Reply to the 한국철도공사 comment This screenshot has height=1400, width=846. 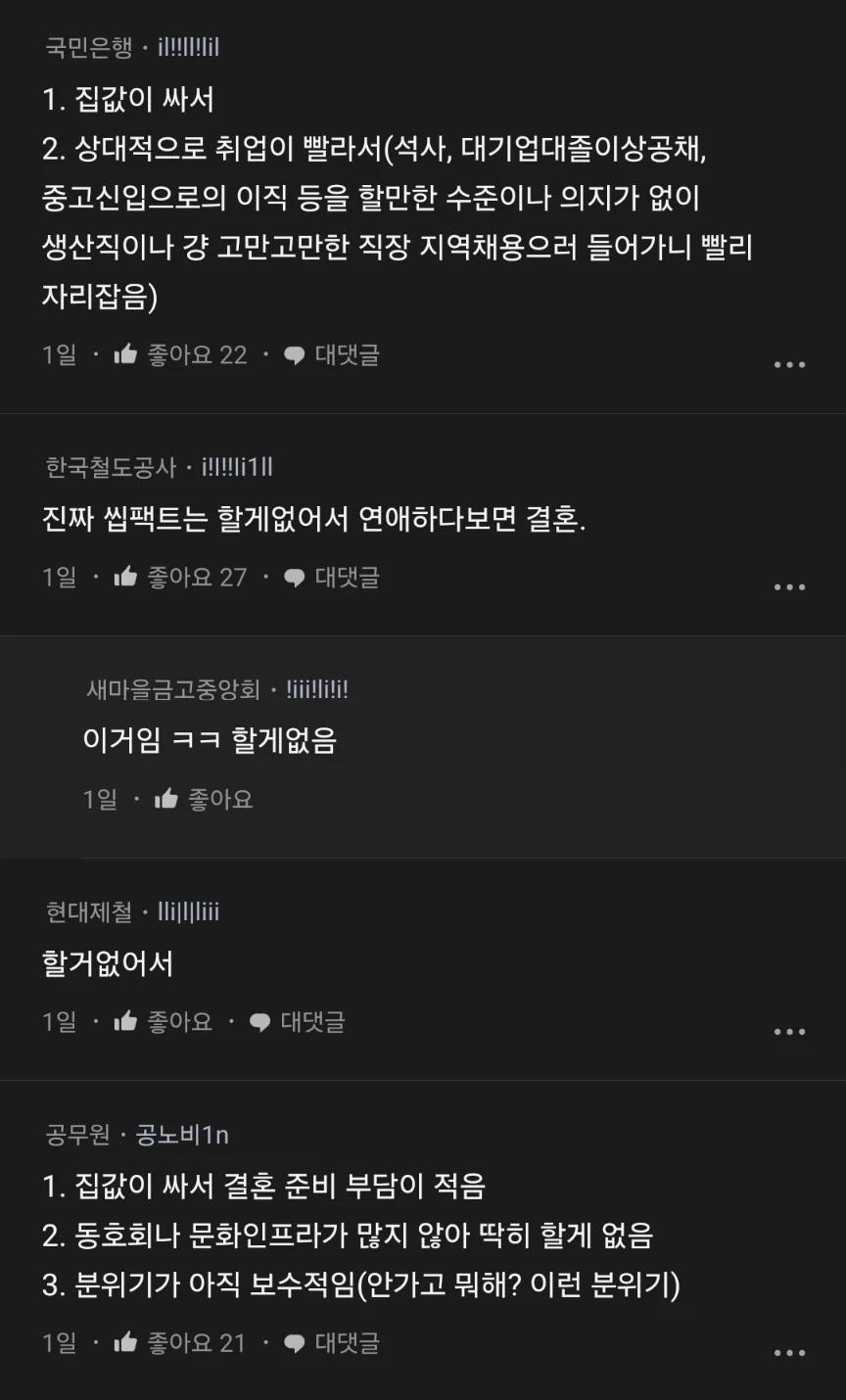pyautogui.click(x=331, y=577)
